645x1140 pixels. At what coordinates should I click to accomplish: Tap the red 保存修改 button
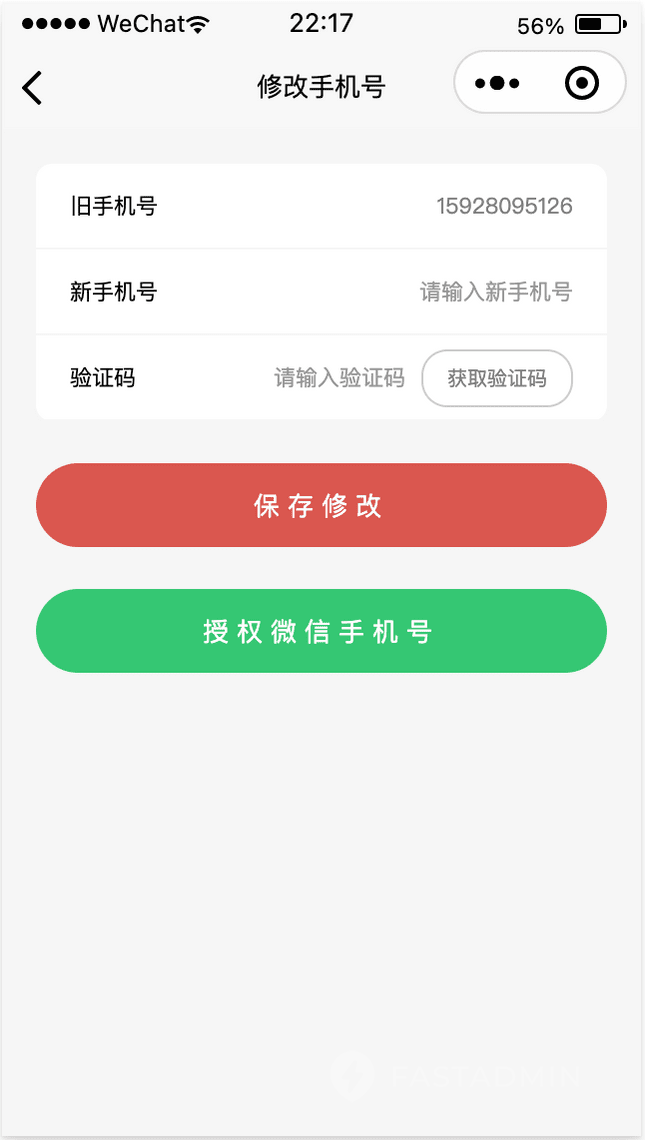point(321,505)
